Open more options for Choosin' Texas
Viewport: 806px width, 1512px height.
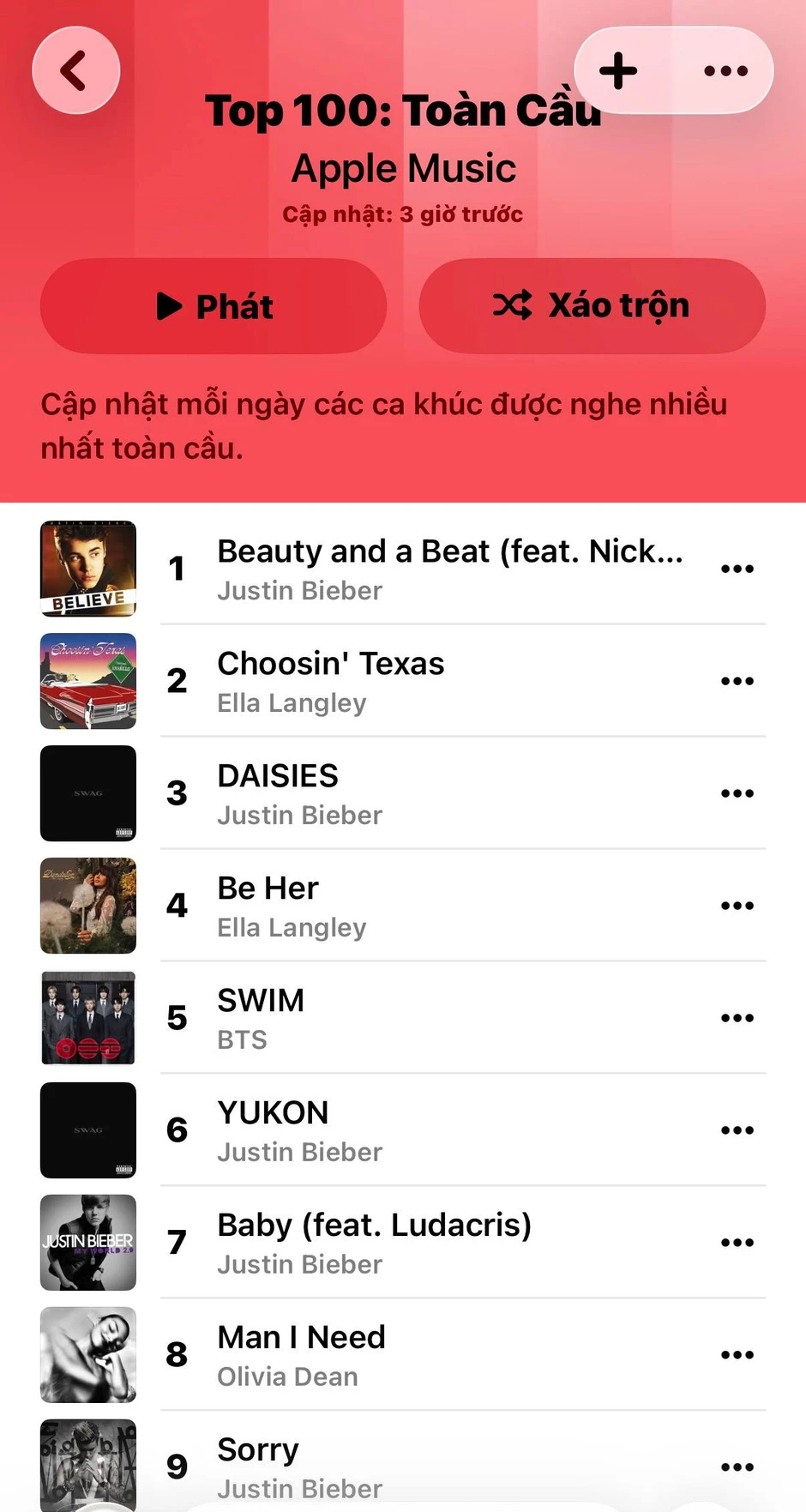pyautogui.click(x=737, y=681)
